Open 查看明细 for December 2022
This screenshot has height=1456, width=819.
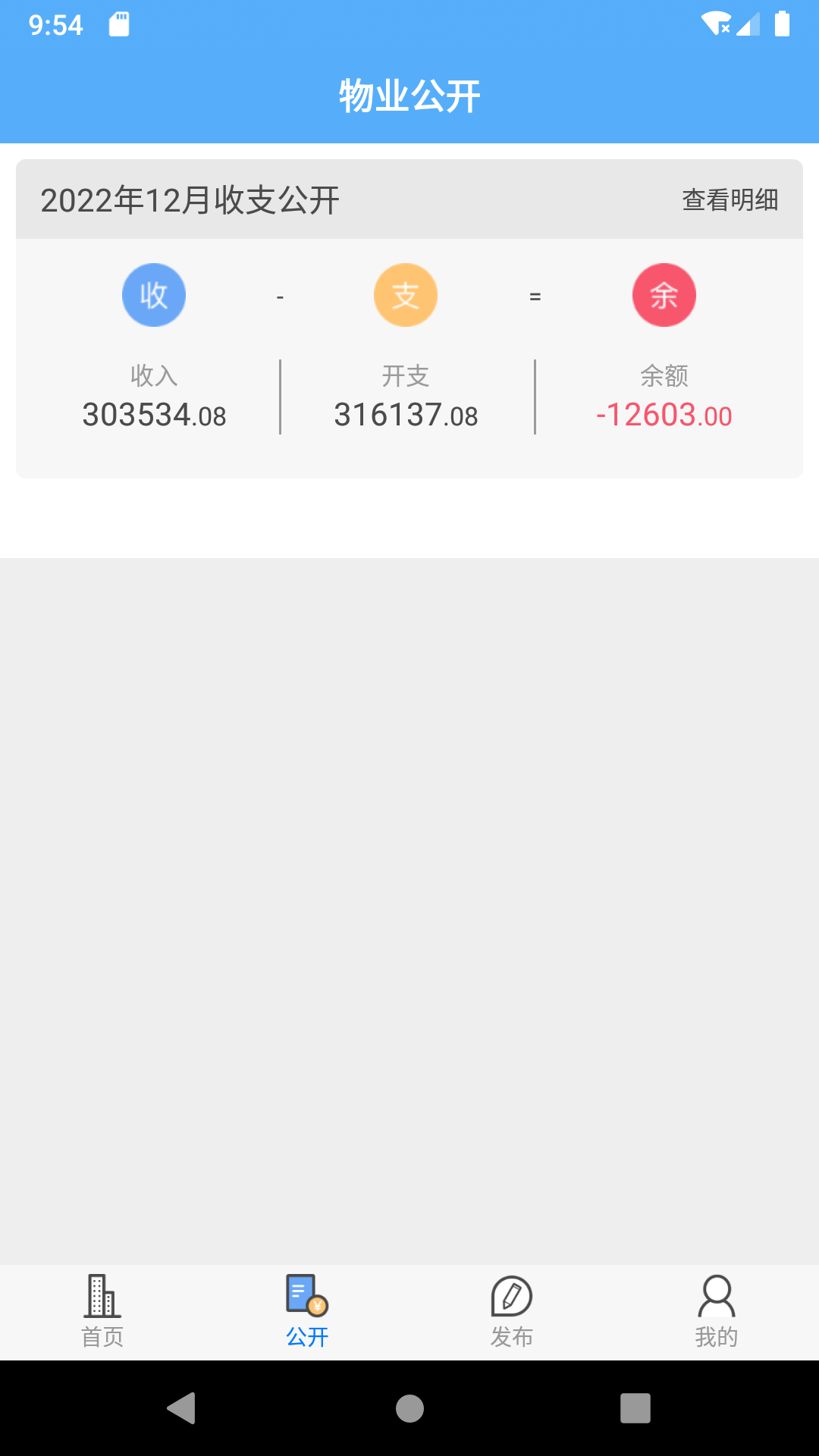730,200
